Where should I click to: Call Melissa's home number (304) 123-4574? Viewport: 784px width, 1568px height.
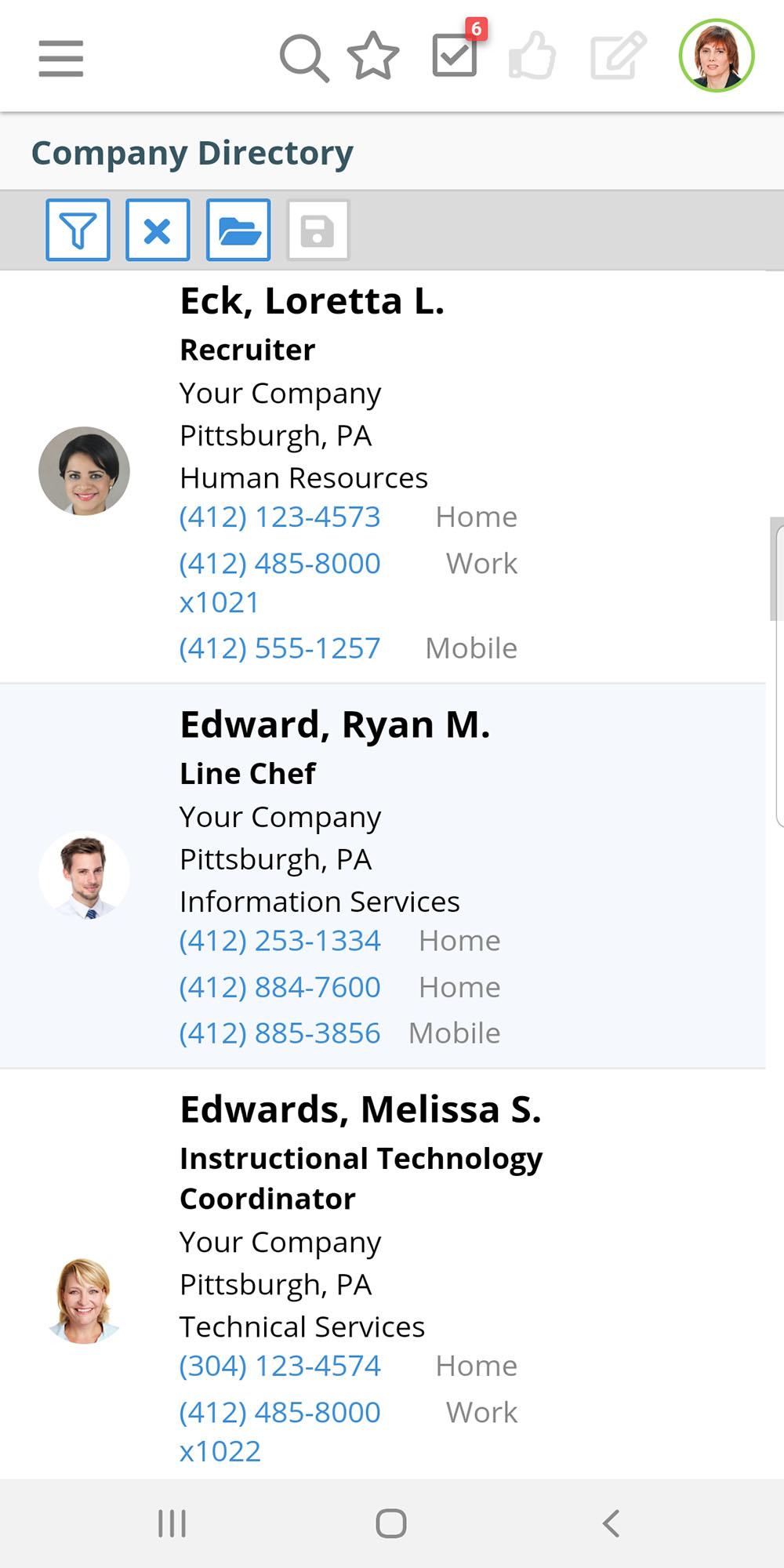pos(280,1367)
